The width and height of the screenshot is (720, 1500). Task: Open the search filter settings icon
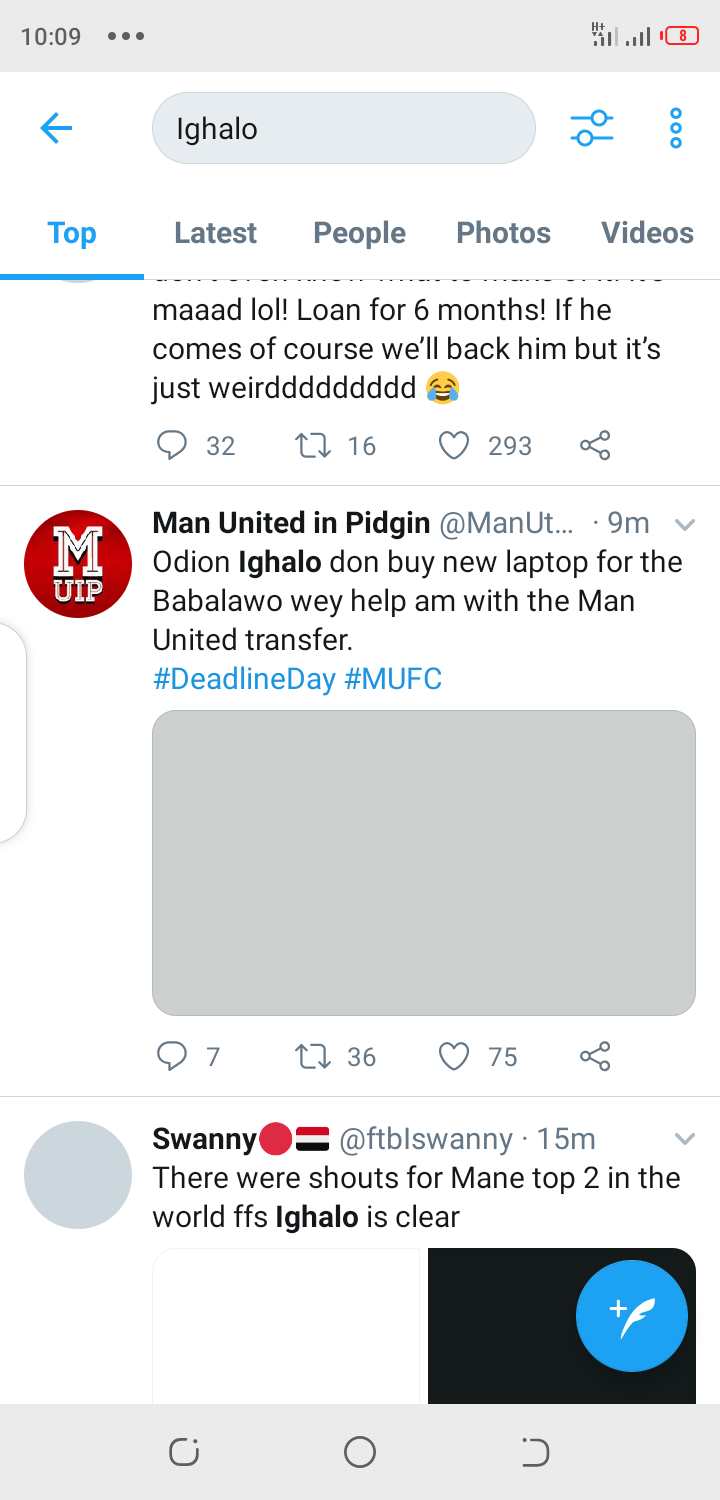coord(592,128)
